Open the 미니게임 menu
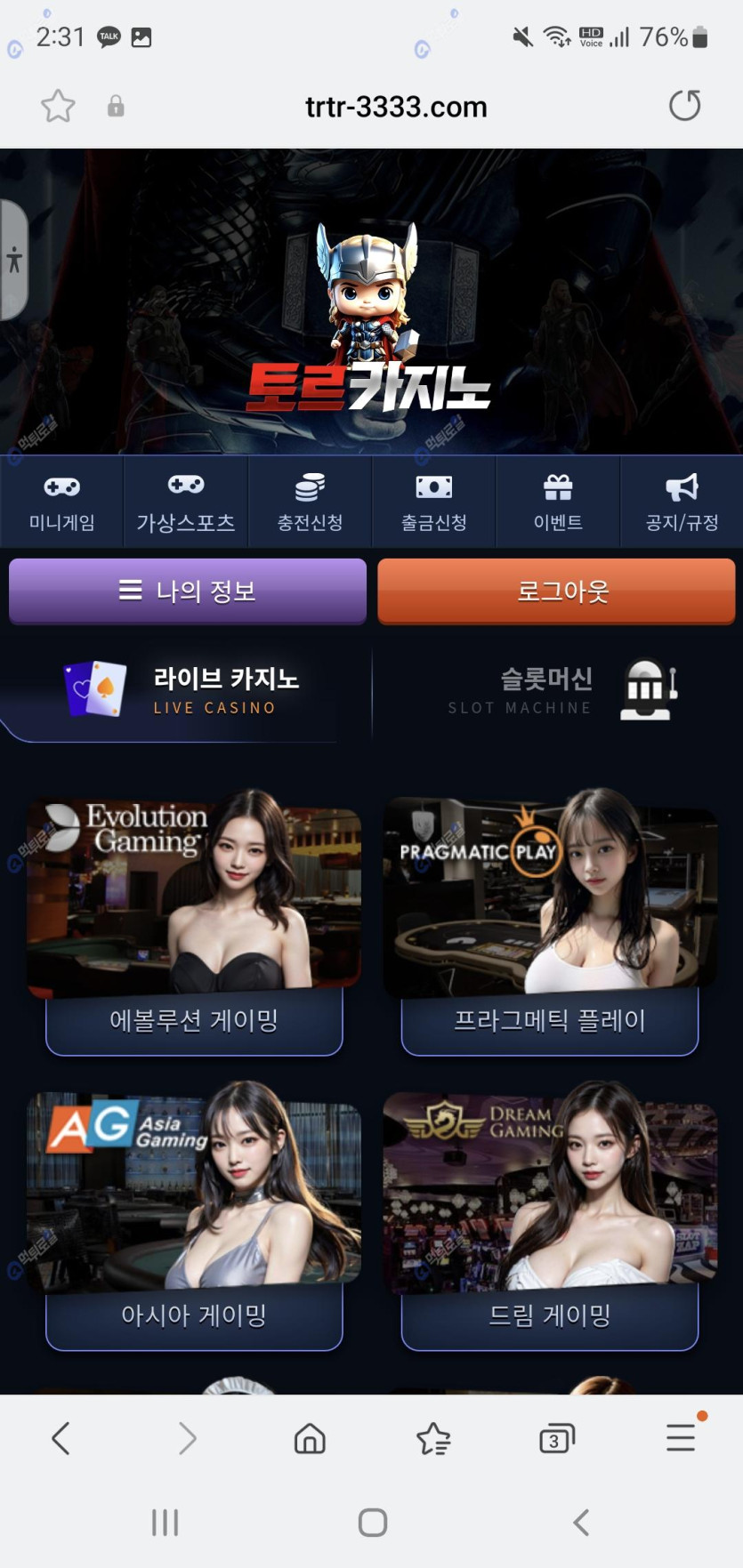Screen dimensions: 743x1568 tap(61, 503)
